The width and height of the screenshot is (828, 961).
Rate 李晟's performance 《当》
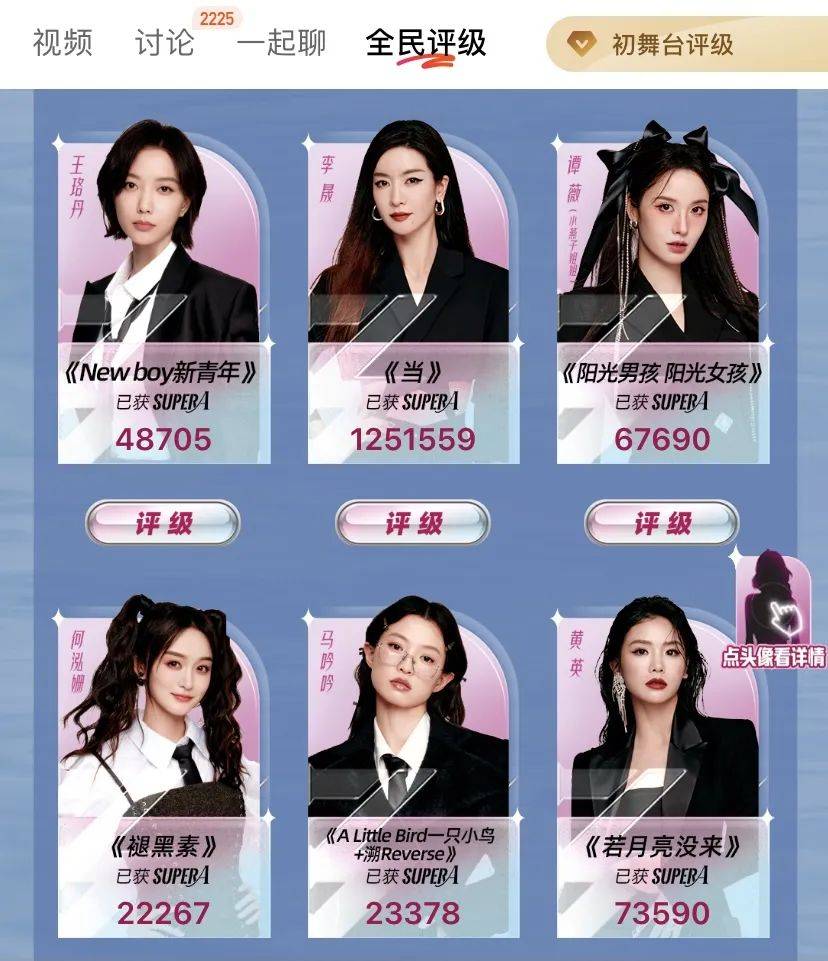click(x=412, y=524)
